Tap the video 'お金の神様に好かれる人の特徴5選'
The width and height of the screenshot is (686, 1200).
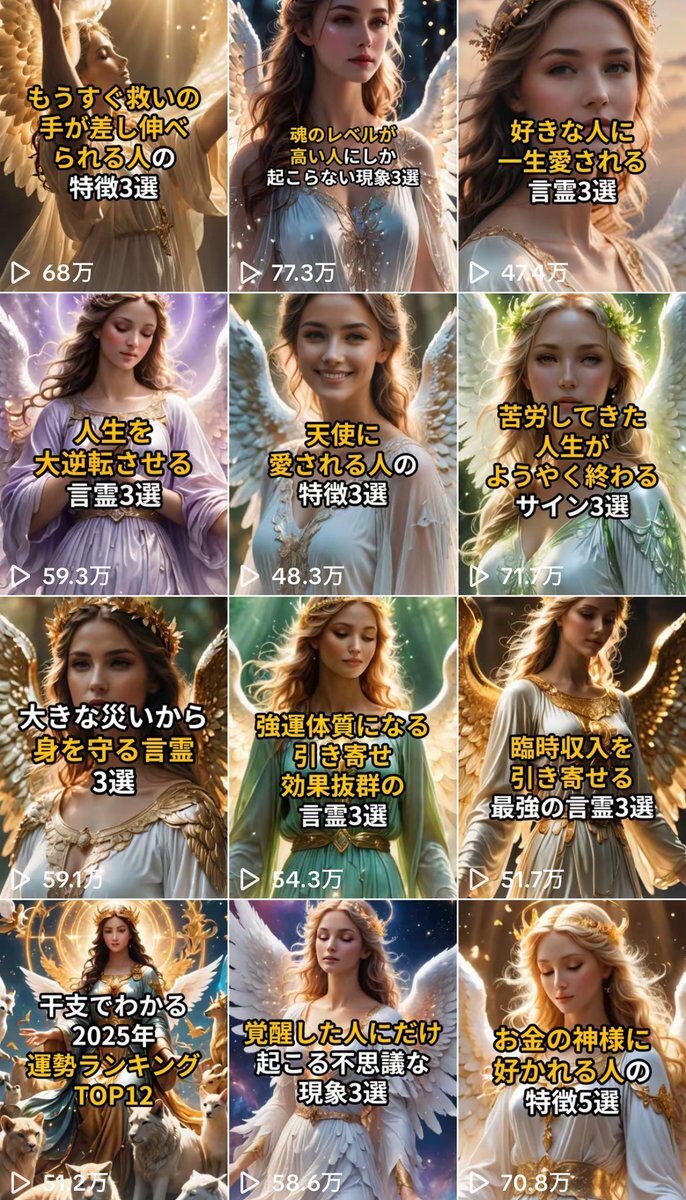572,1050
